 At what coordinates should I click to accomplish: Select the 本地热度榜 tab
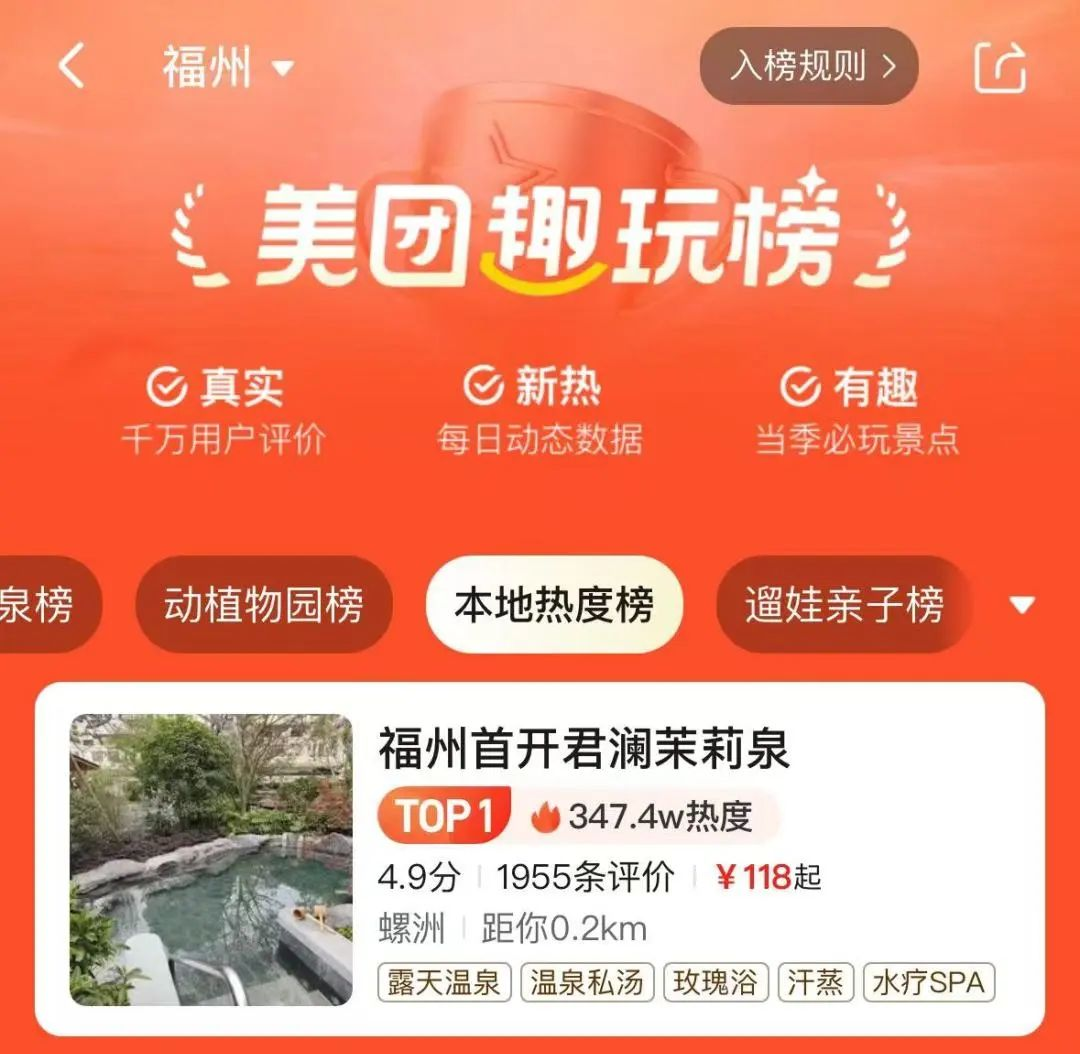(554, 605)
